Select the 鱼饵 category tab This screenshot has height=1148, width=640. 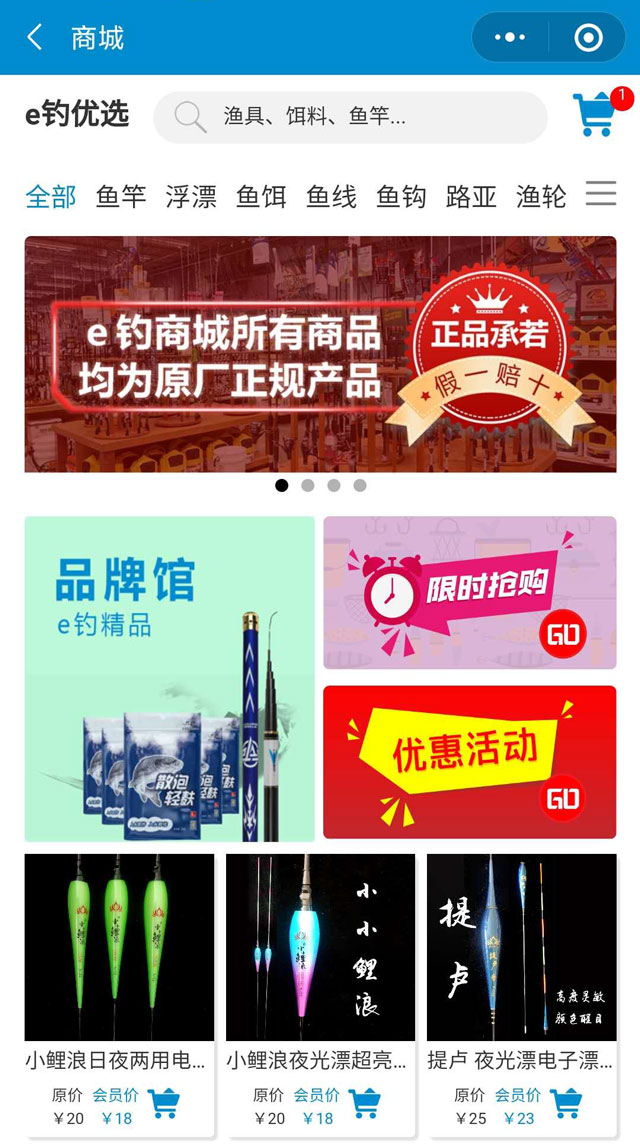click(261, 196)
